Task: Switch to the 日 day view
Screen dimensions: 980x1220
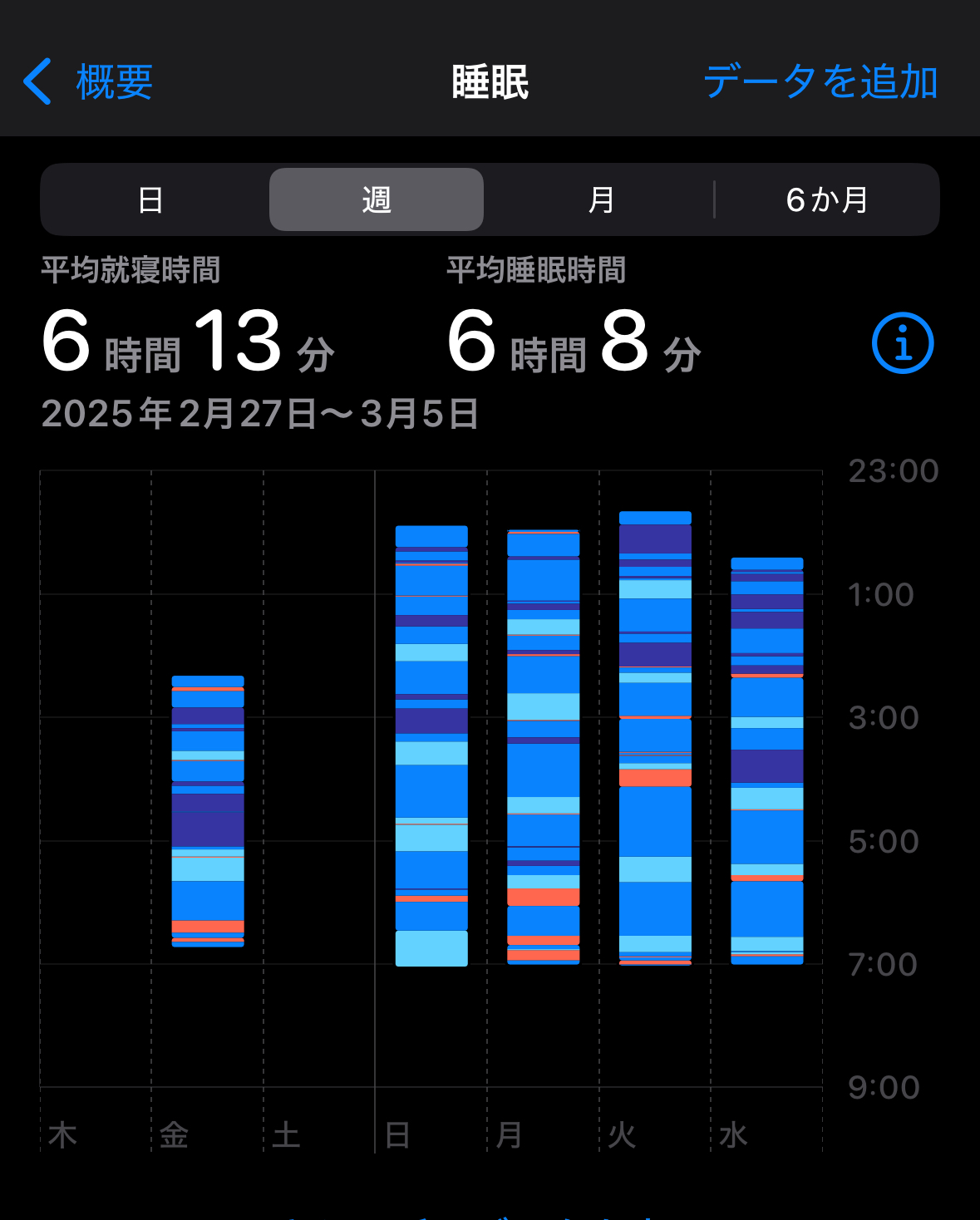Action: click(x=151, y=200)
